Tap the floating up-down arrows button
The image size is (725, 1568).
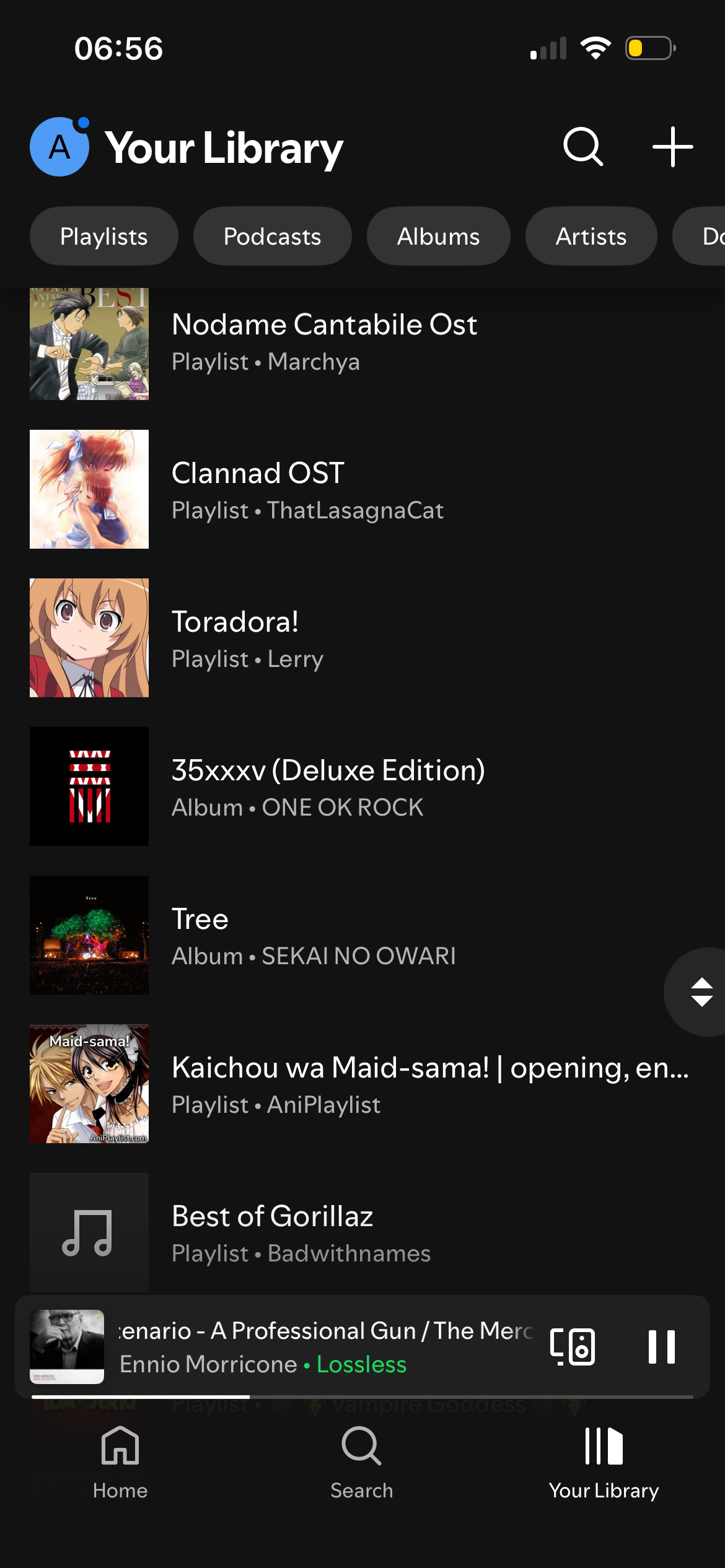[x=701, y=992]
